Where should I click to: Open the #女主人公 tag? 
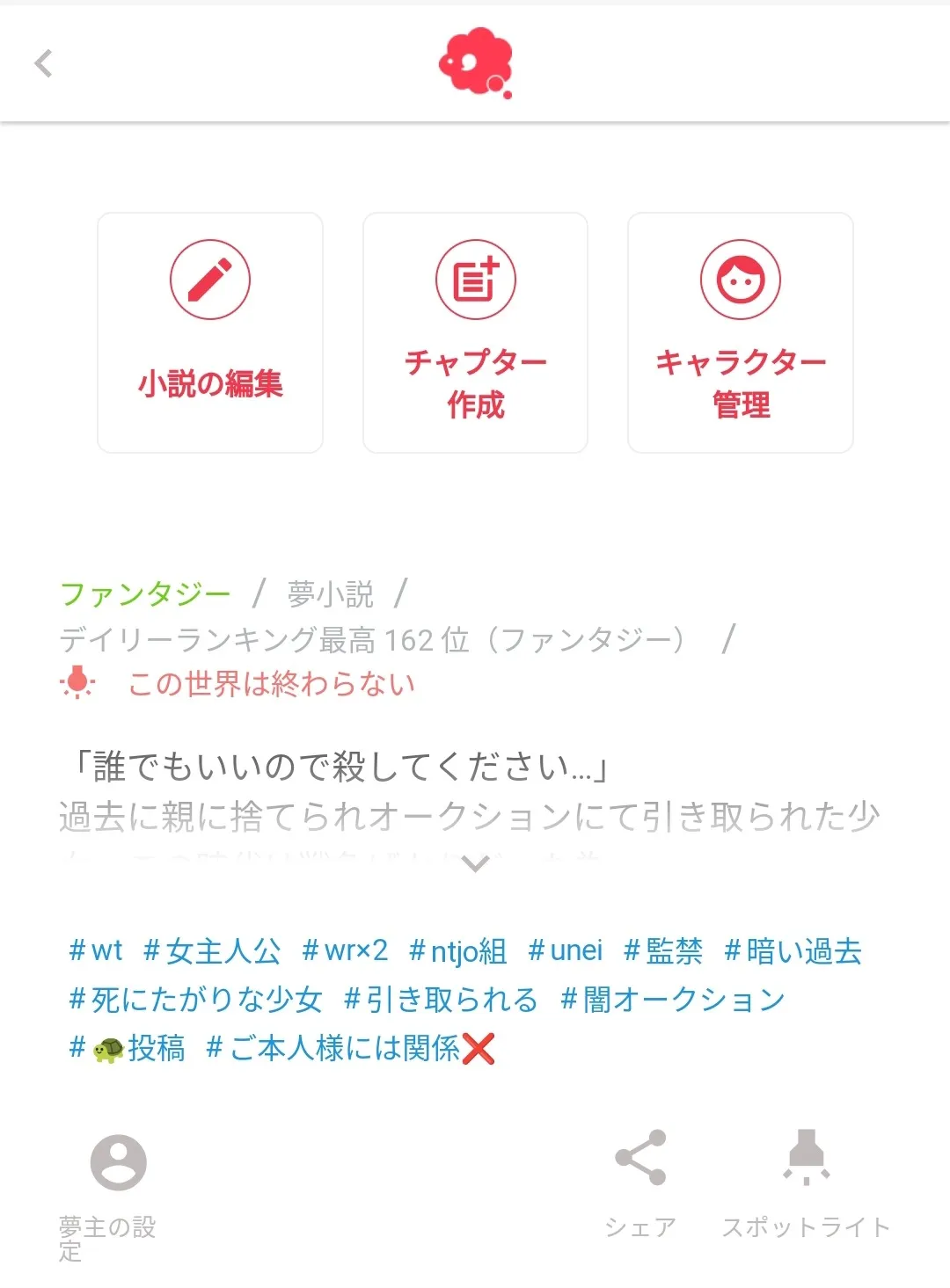pyautogui.click(x=212, y=950)
